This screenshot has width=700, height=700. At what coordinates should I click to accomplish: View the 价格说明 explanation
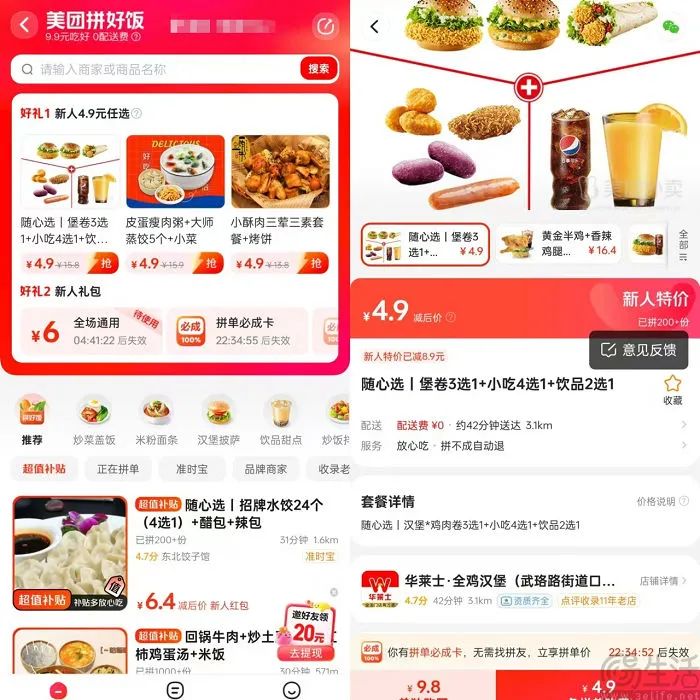[661, 502]
